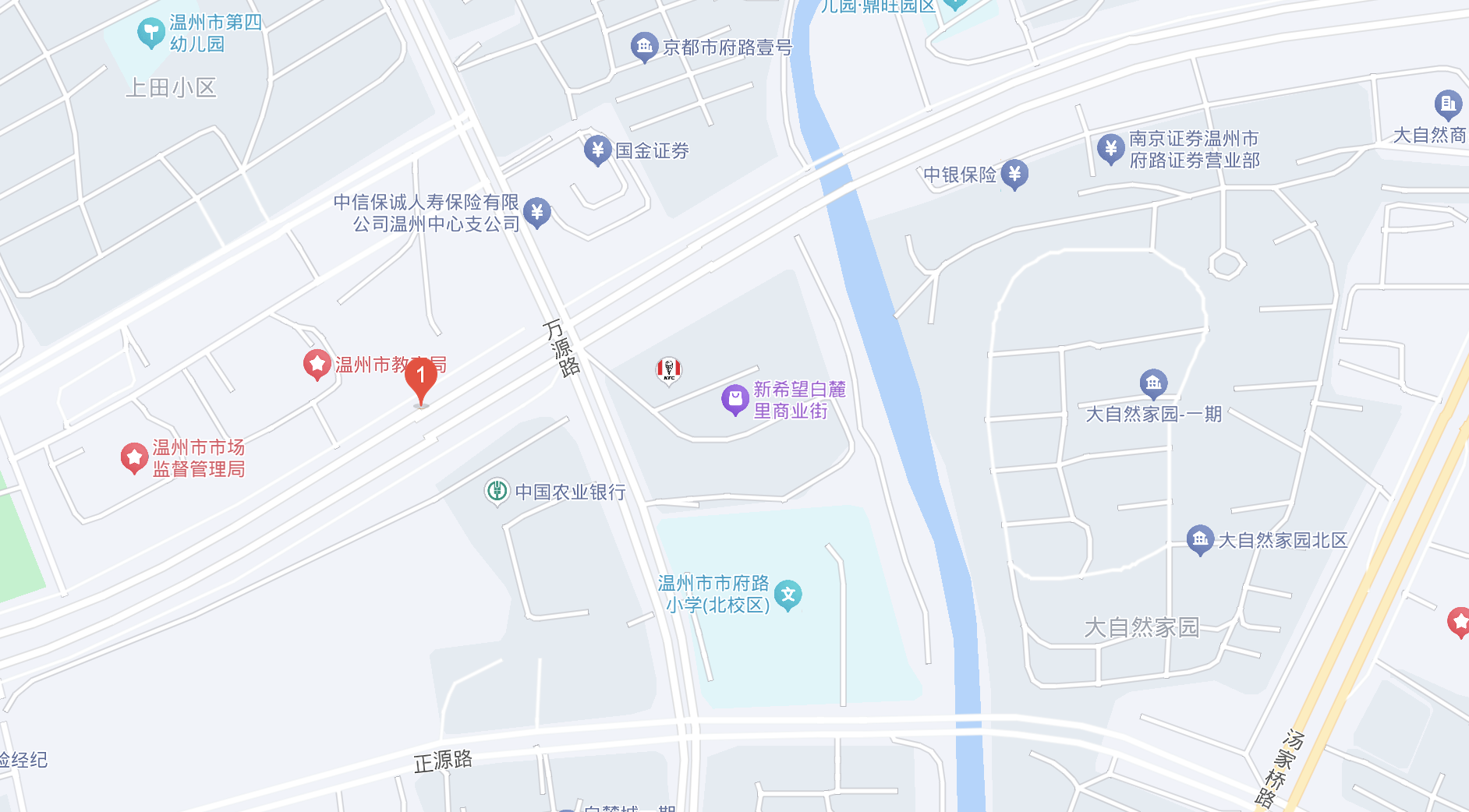Open 温州市市场监督管理局 marker

tap(134, 457)
